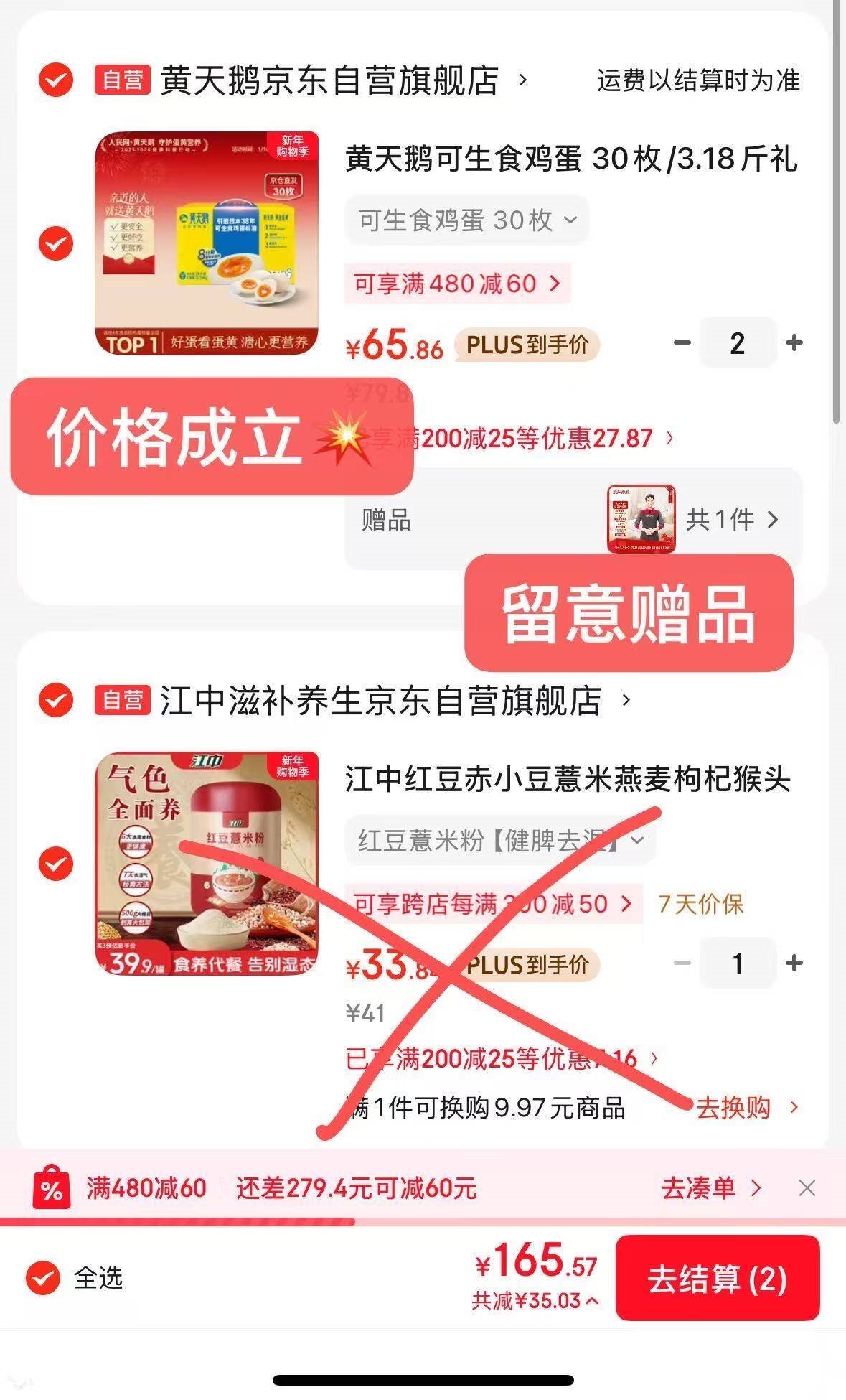
Task: Decrease the egg quantity from 2
Action: tap(682, 343)
